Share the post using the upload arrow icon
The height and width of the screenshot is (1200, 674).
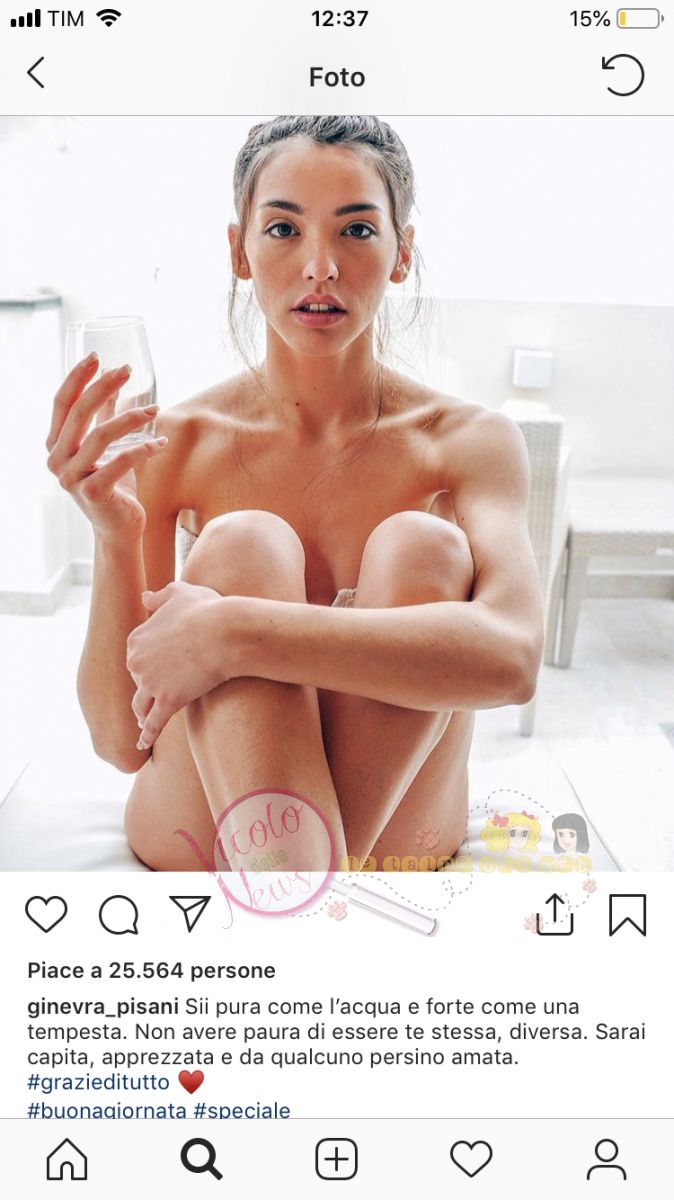(x=555, y=914)
